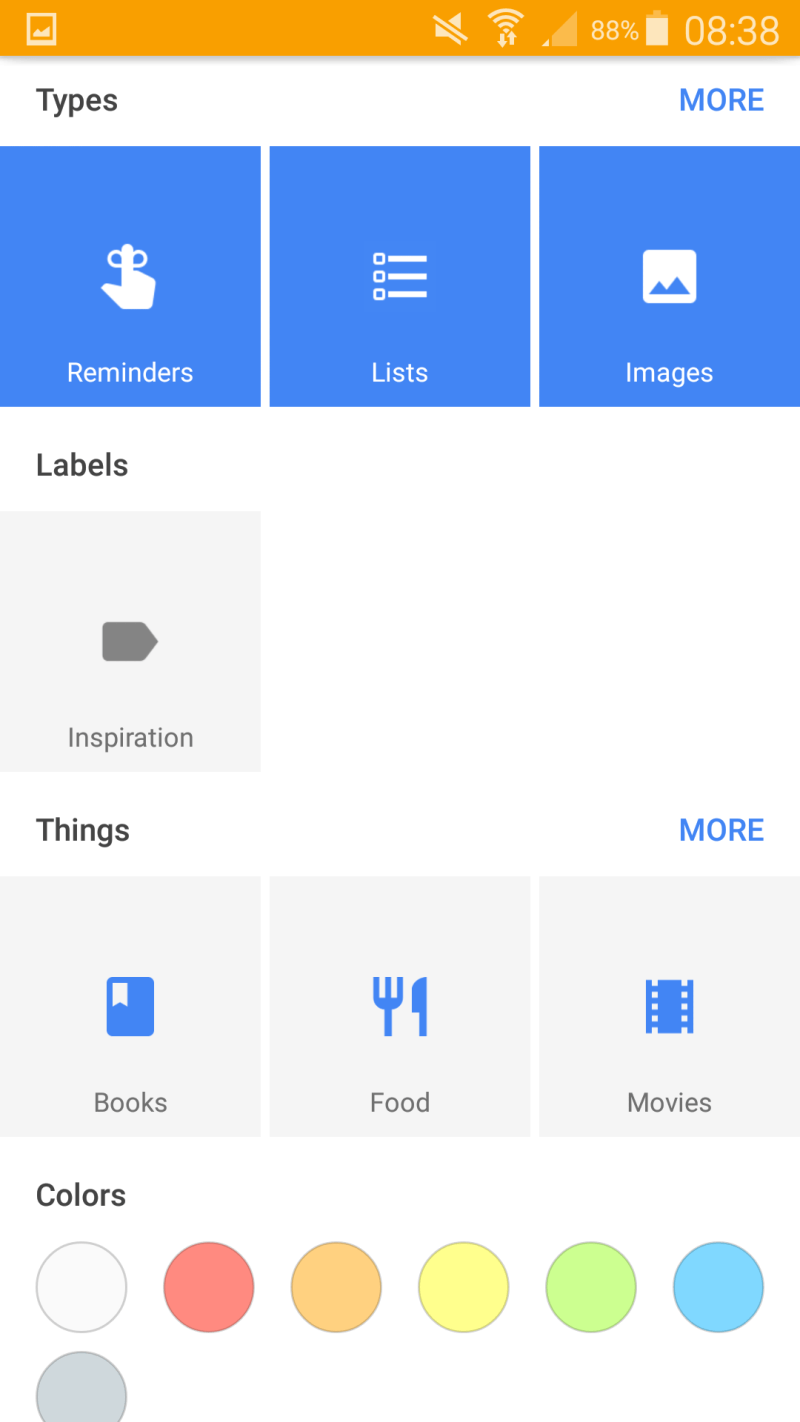This screenshot has width=800, height=1422.
Task: Select the Images type tile
Action: point(669,276)
